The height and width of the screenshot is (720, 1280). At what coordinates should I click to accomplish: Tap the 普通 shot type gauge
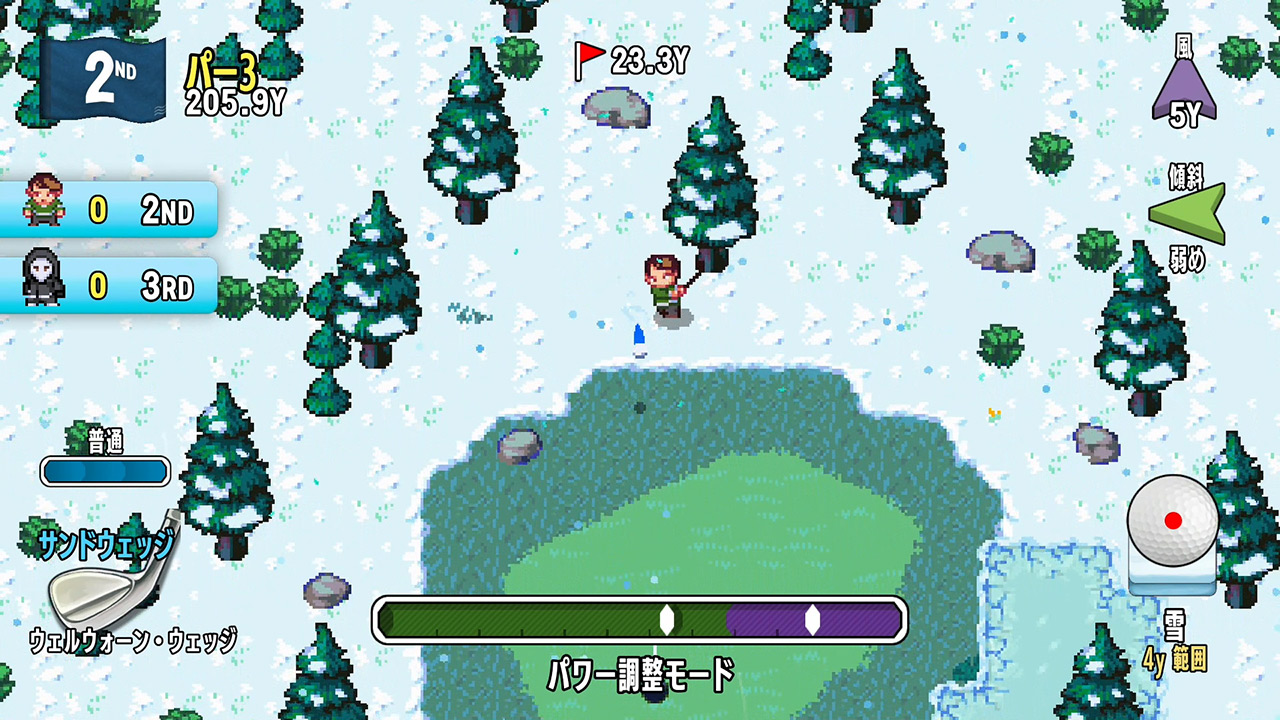[x=105, y=470]
